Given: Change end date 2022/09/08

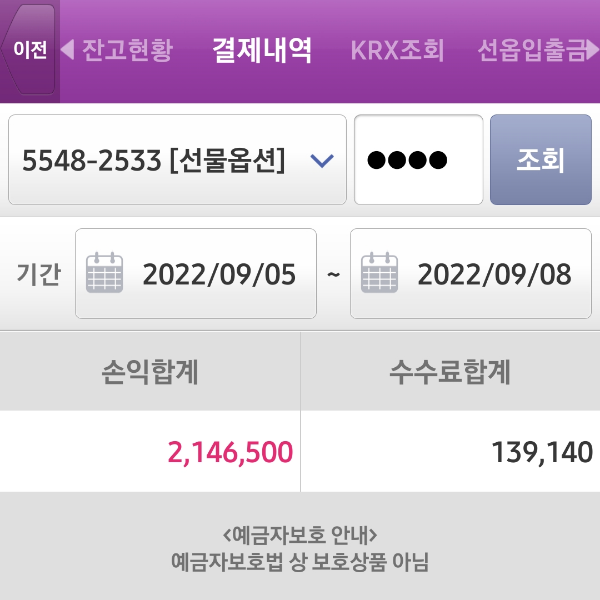Looking at the screenshot, I should (470, 274).
